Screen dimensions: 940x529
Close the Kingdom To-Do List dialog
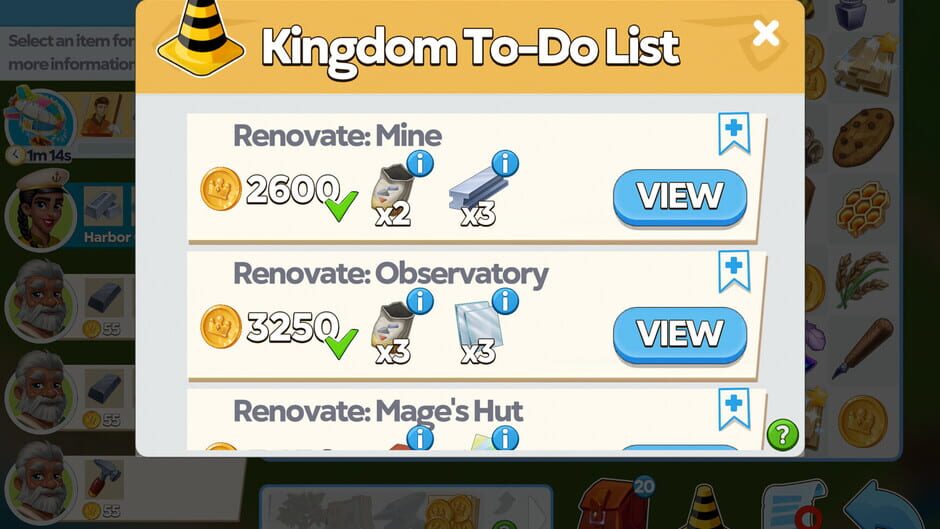[766, 33]
